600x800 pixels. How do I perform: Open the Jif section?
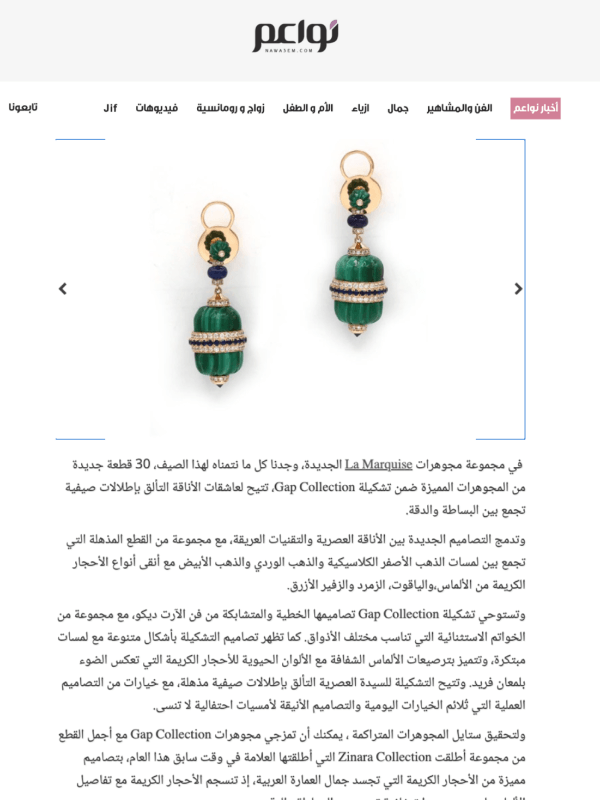point(110,108)
